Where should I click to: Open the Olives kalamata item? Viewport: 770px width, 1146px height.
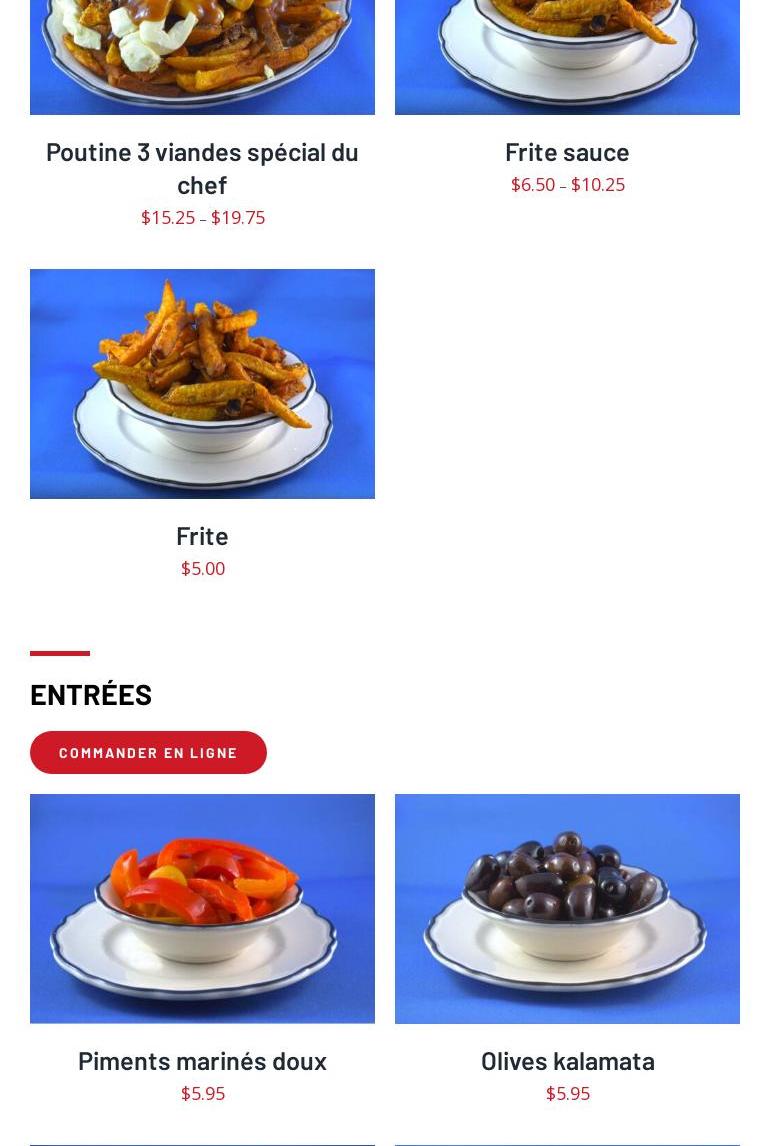(x=567, y=1060)
